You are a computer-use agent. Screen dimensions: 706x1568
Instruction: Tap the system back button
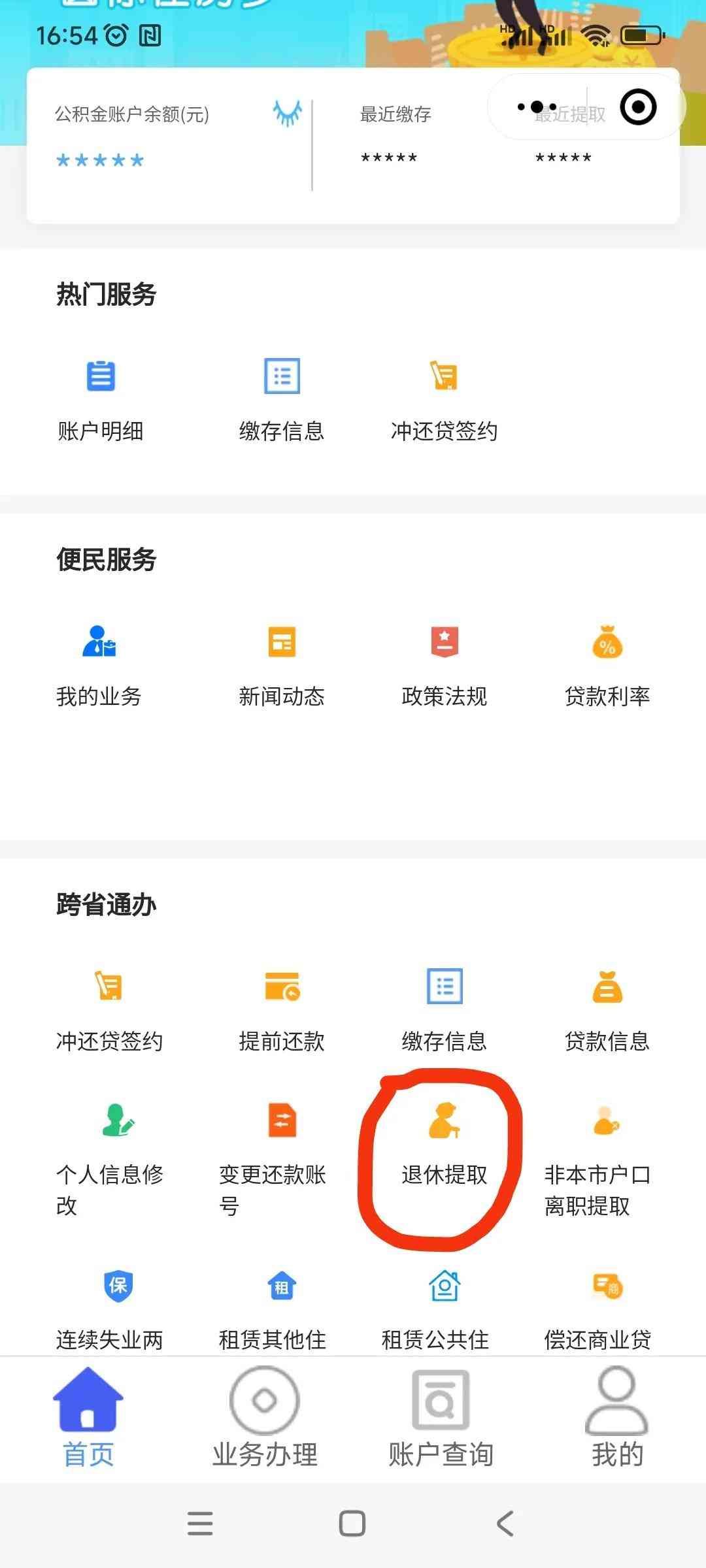tap(505, 1524)
